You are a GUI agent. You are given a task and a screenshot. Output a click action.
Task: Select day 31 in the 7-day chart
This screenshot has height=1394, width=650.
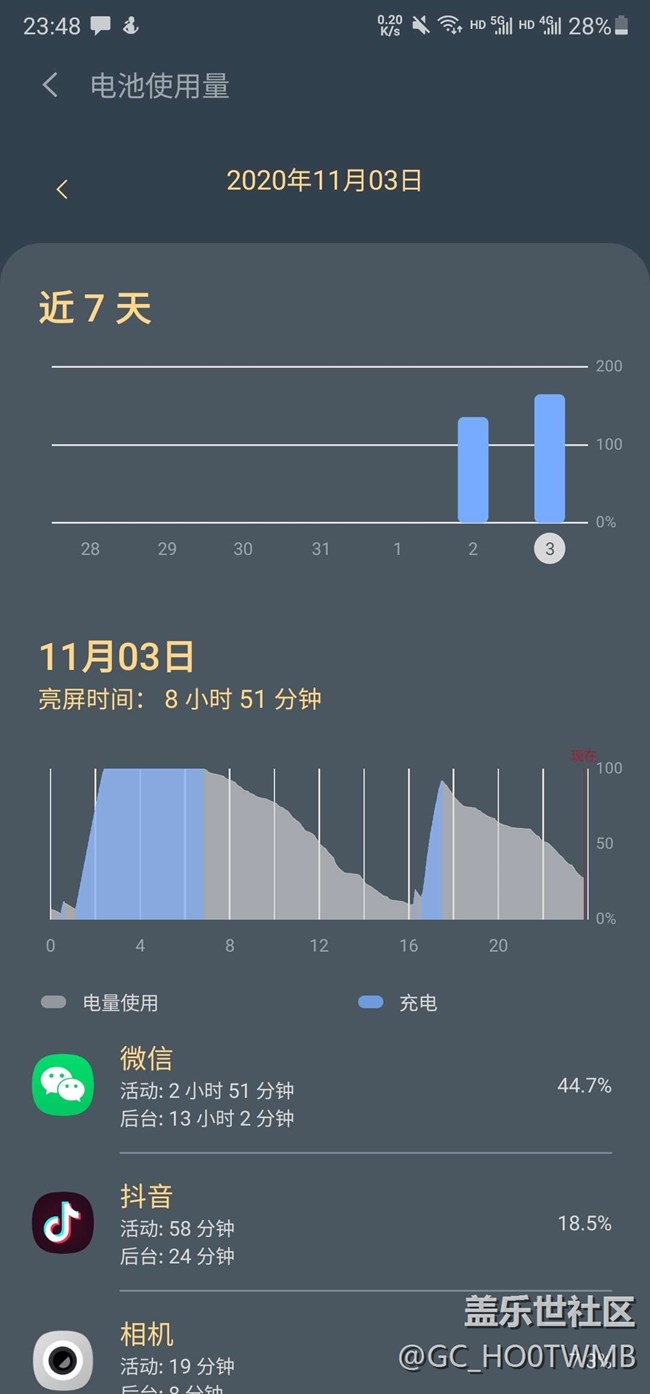pos(320,549)
